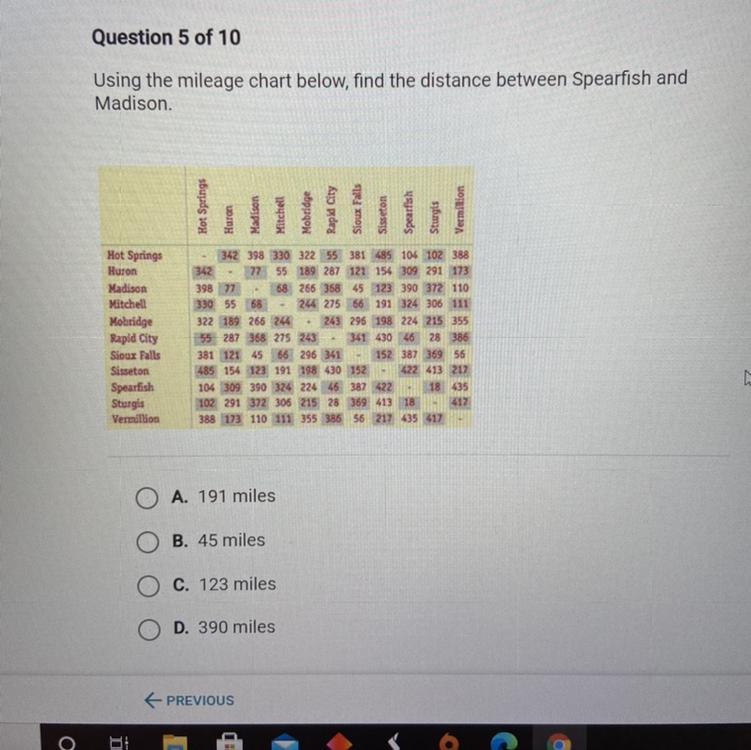
Task: Go back with the Previous link
Action: point(189,700)
